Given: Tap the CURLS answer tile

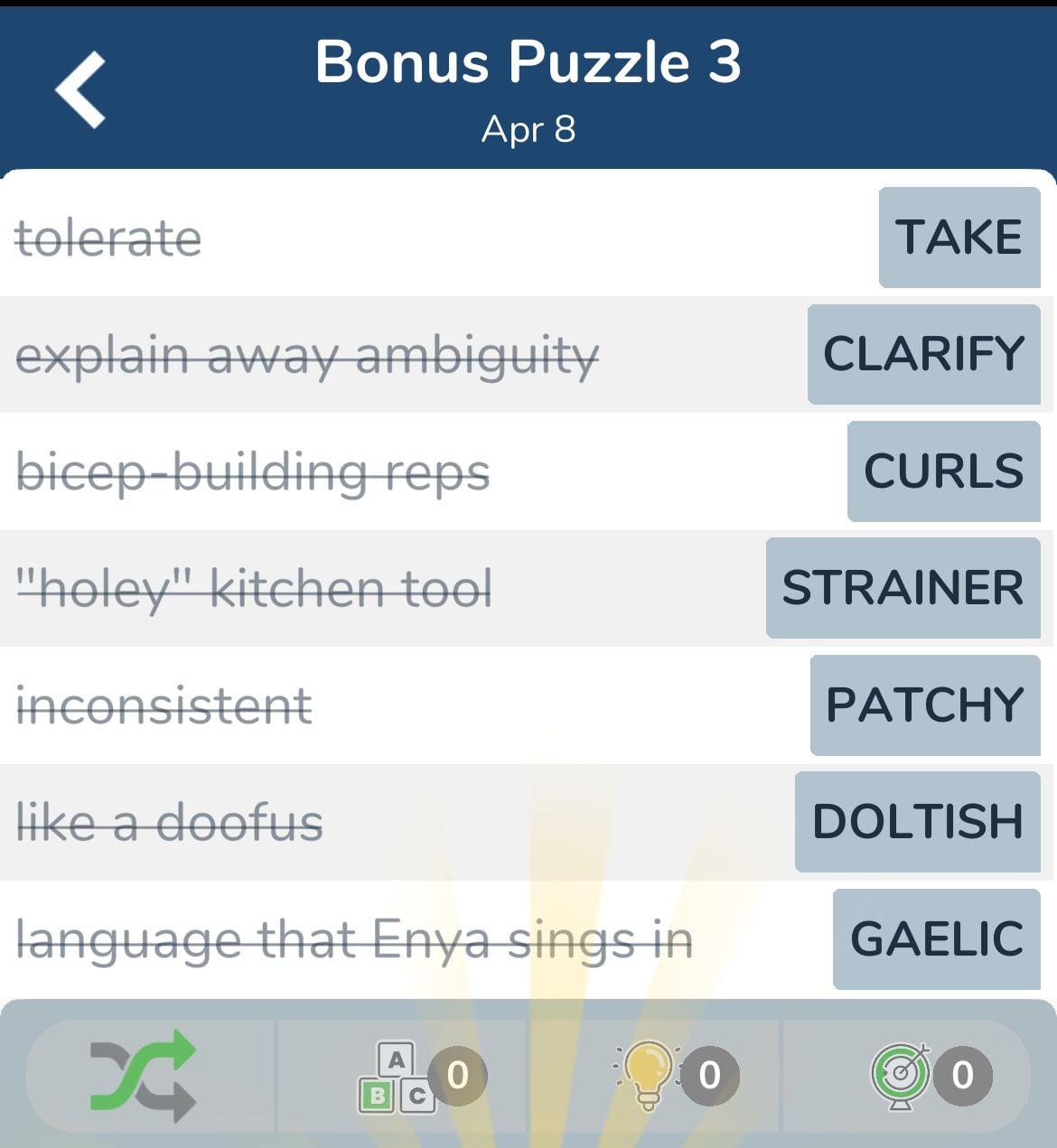Looking at the screenshot, I should click(943, 471).
